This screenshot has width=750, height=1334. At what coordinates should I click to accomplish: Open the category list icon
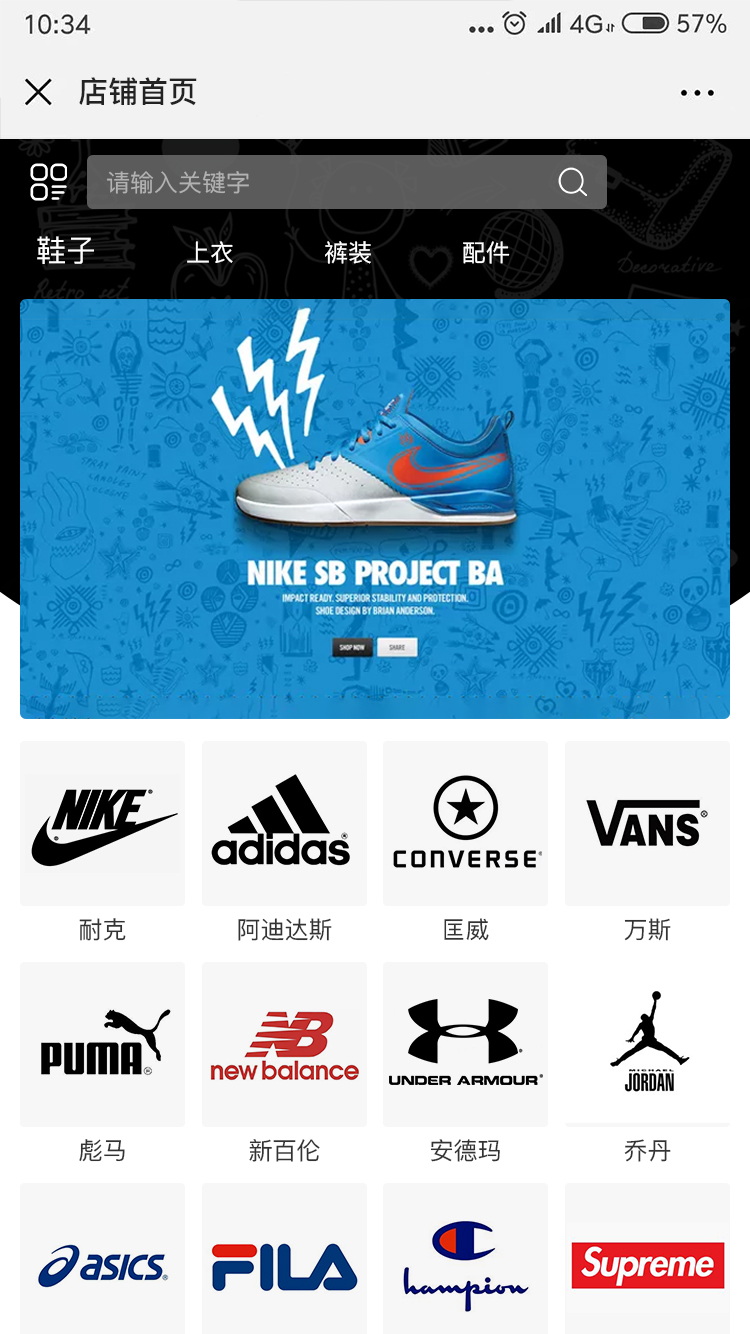[x=49, y=182]
